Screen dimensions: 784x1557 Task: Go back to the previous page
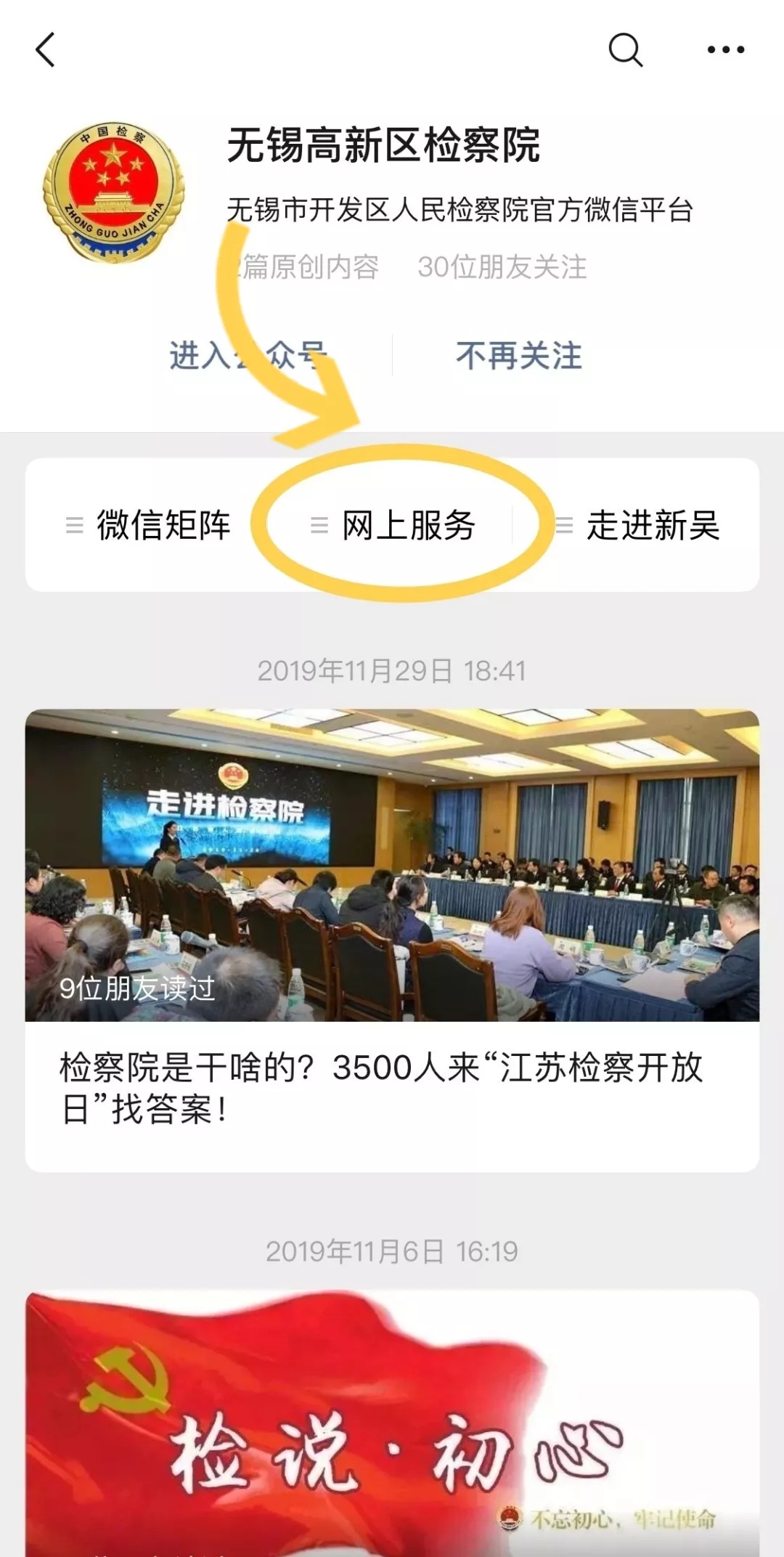[x=45, y=51]
